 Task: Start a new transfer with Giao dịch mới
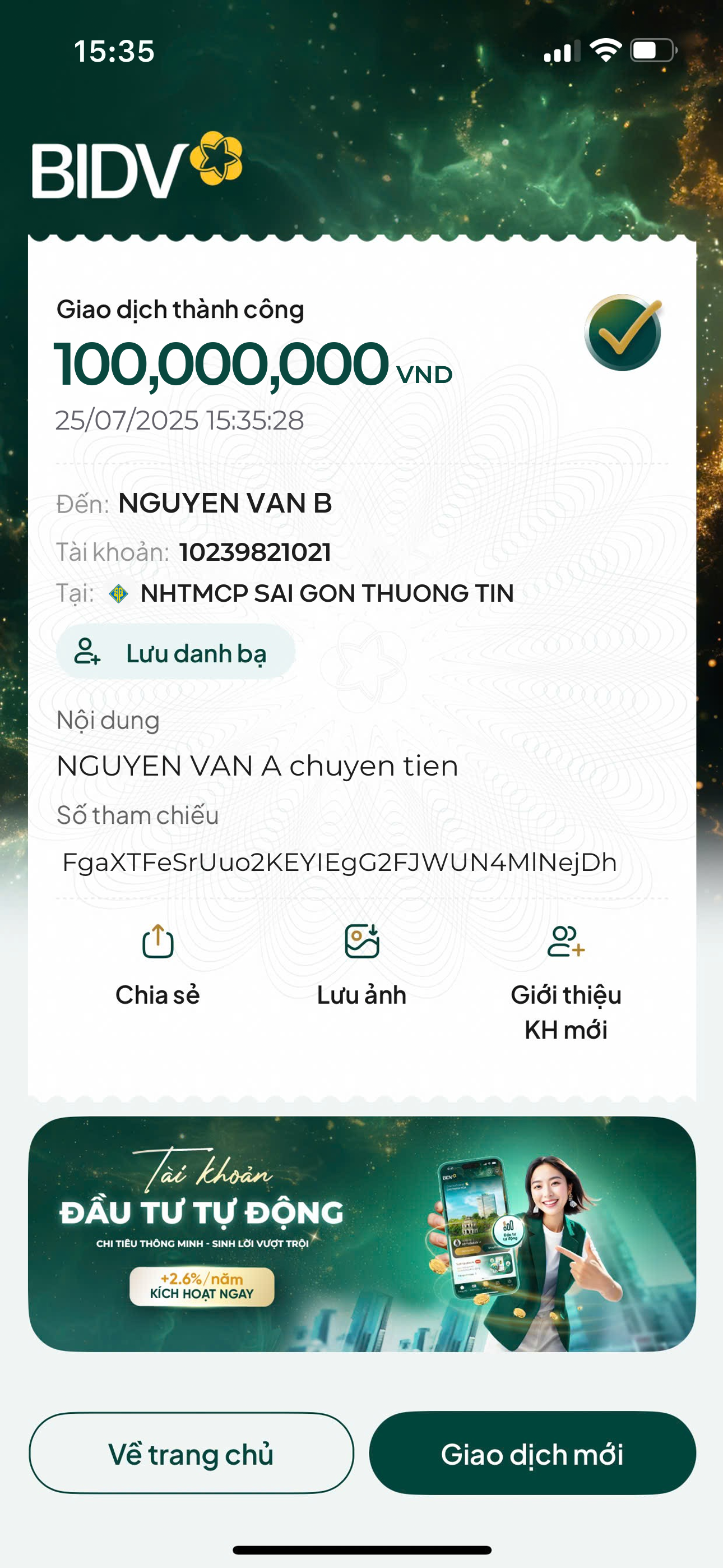(532, 1454)
